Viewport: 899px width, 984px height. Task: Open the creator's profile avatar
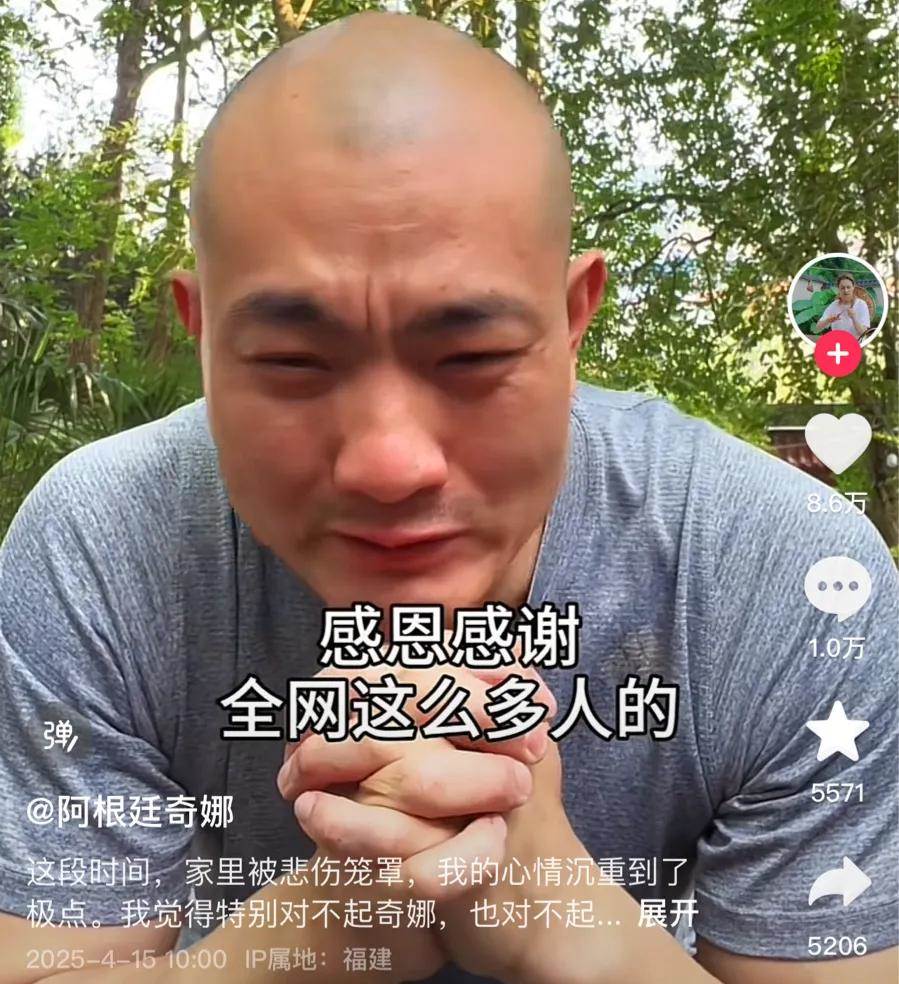(x=837, y=303)
